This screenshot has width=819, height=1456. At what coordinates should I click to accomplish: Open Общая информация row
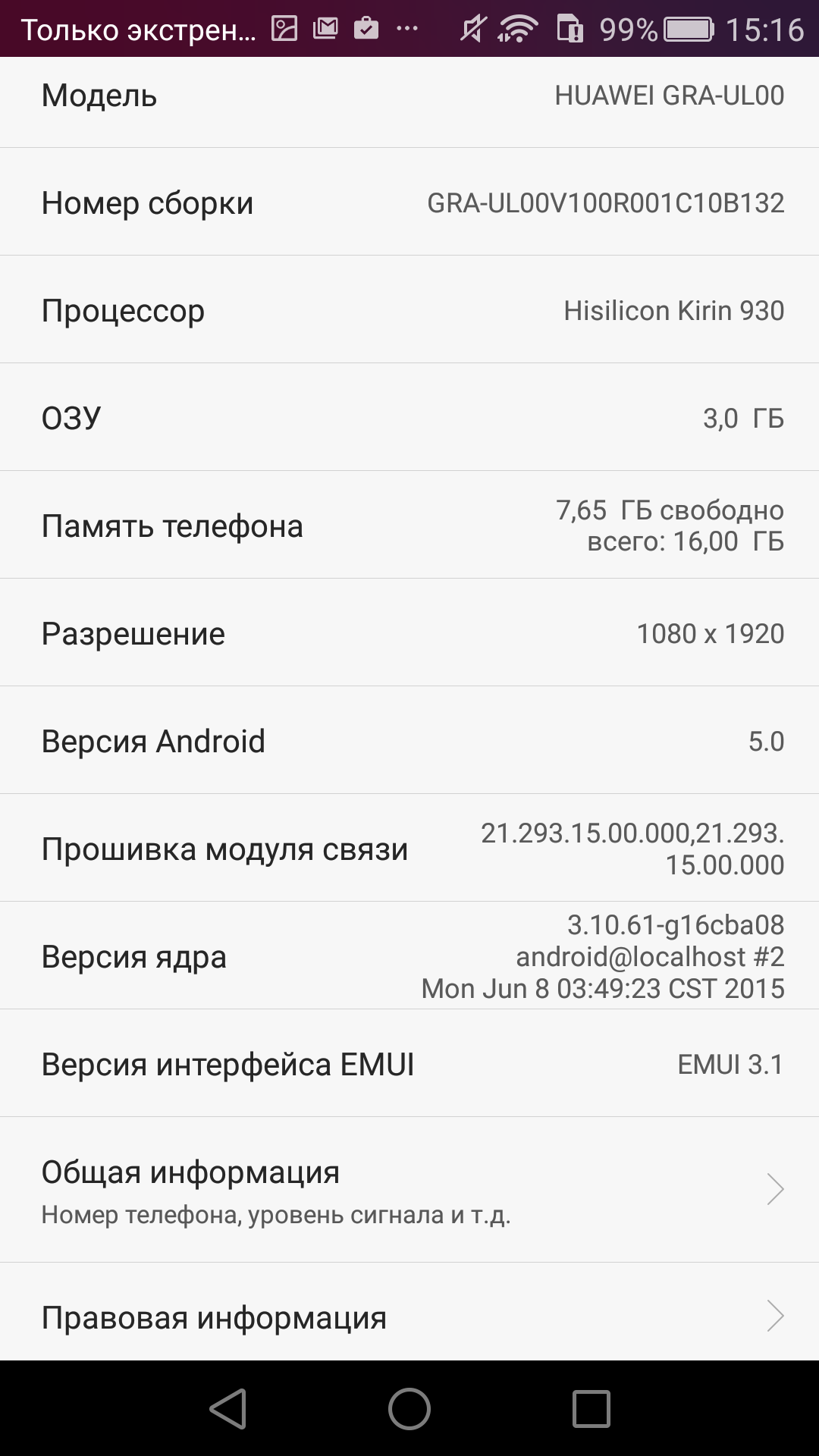coord(409,1189)
